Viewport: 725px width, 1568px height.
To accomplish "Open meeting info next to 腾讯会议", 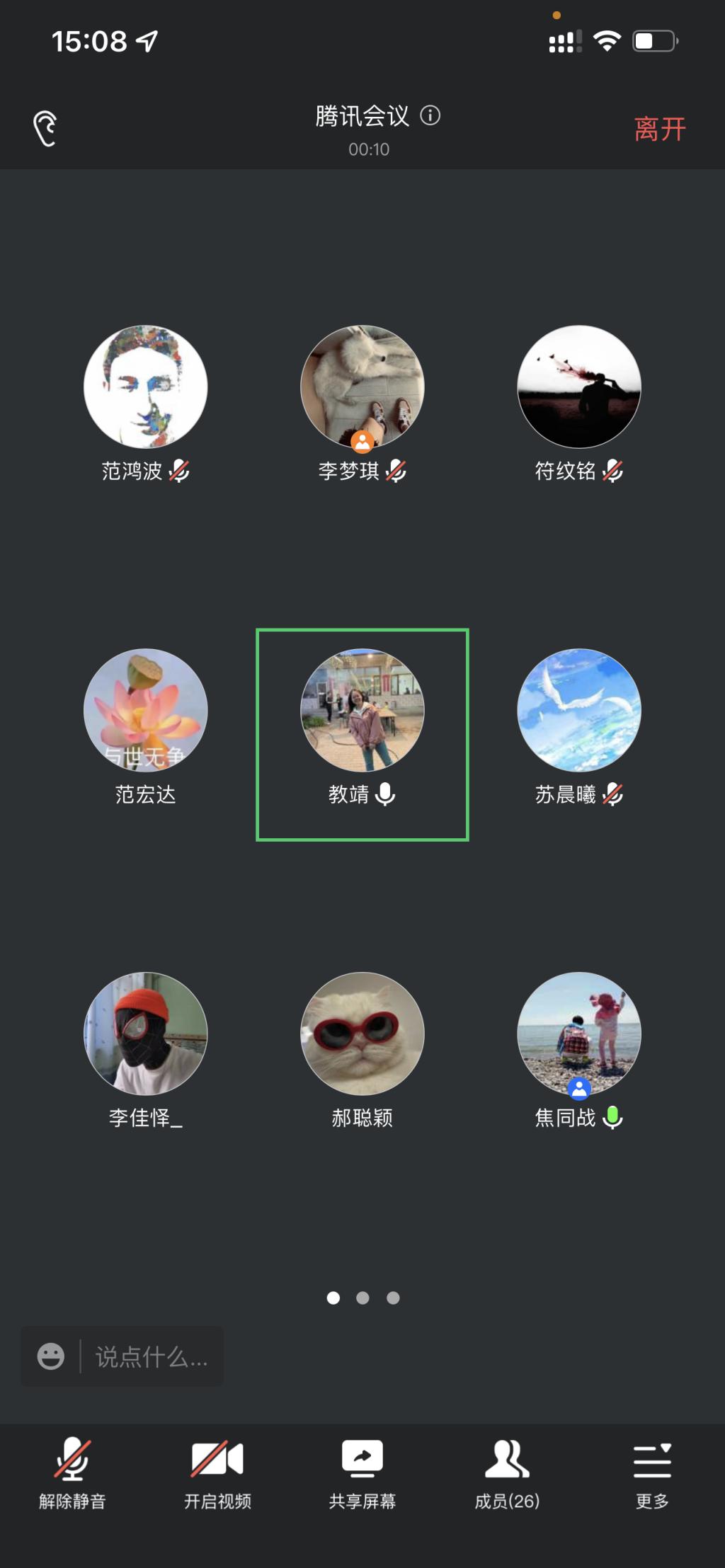I will pyautogui.click(x=430, y=115).
